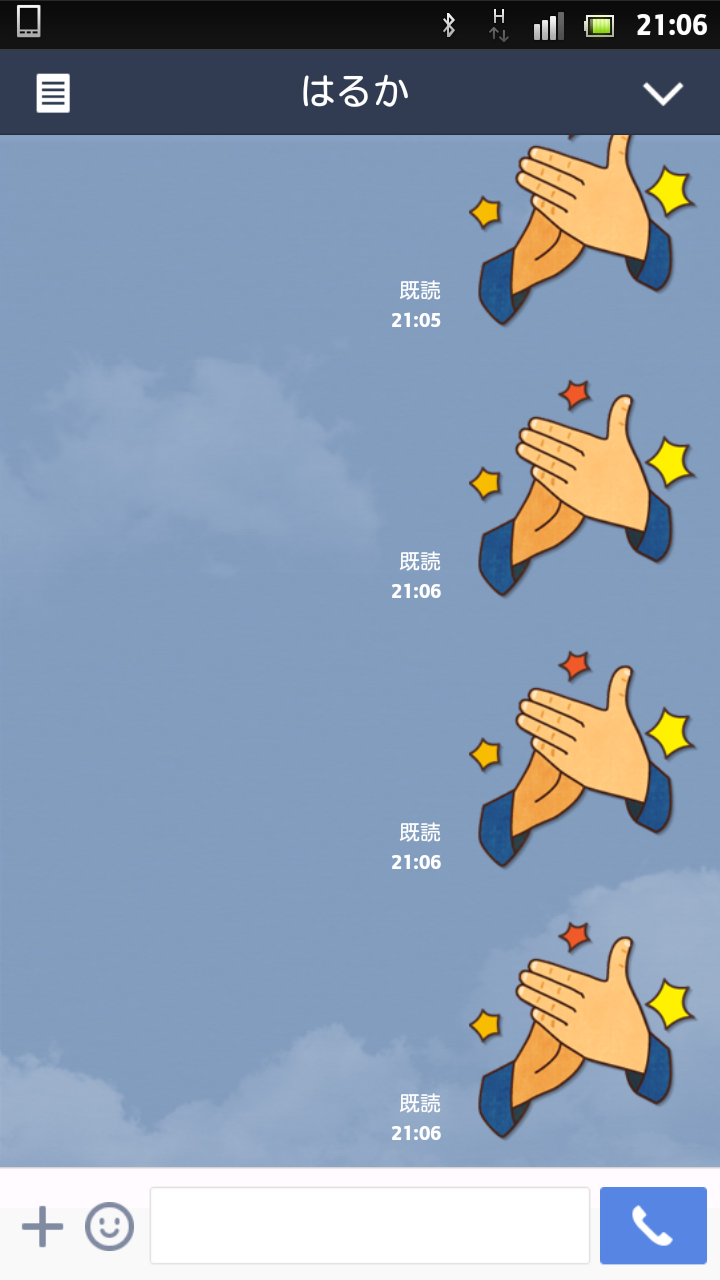Viewport: 720px width, 1280px height.
Task: Start a call with はるか
Action: 653,1225
